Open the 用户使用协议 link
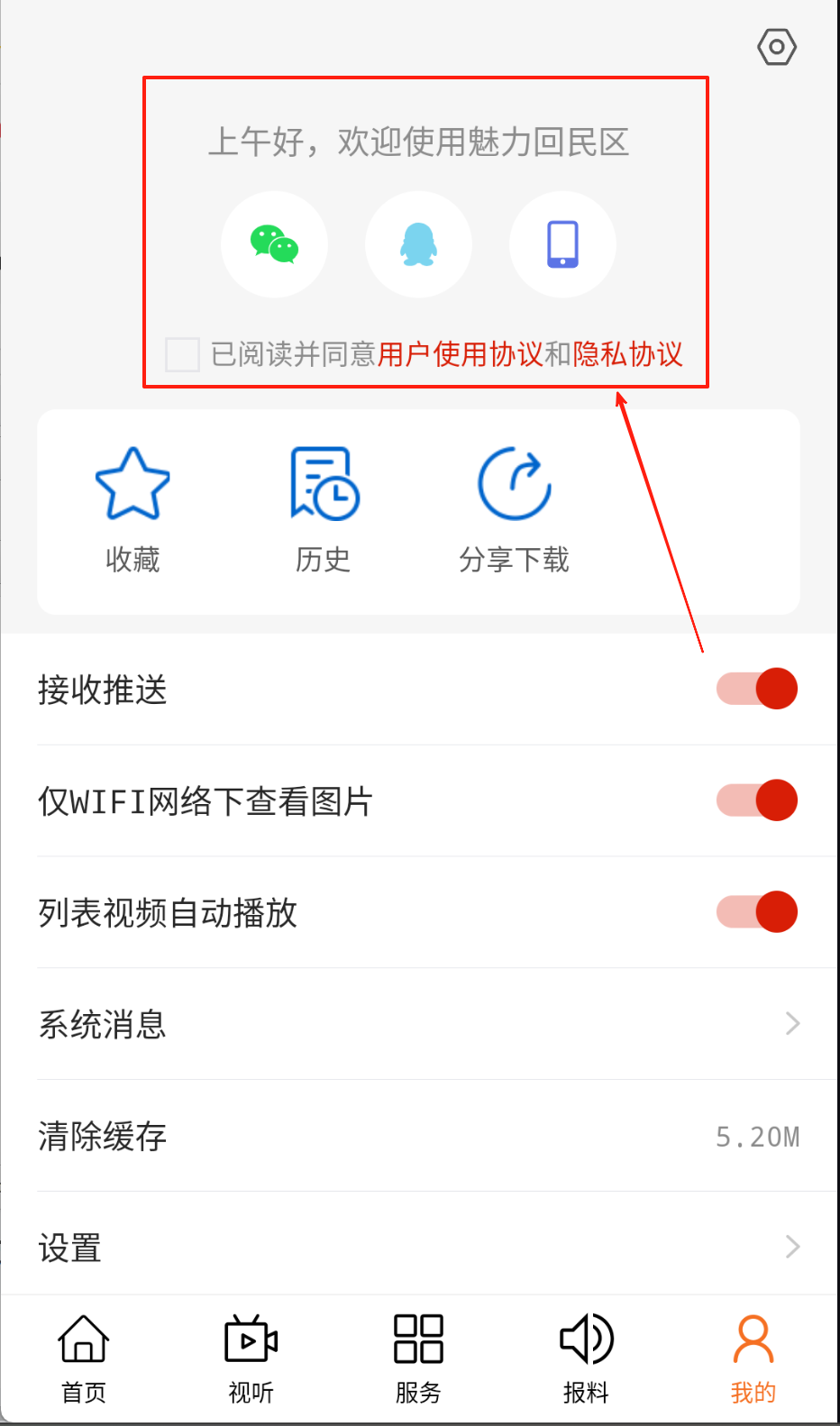The width and height of the screenshot is (840, 1426). click(460, 354)
